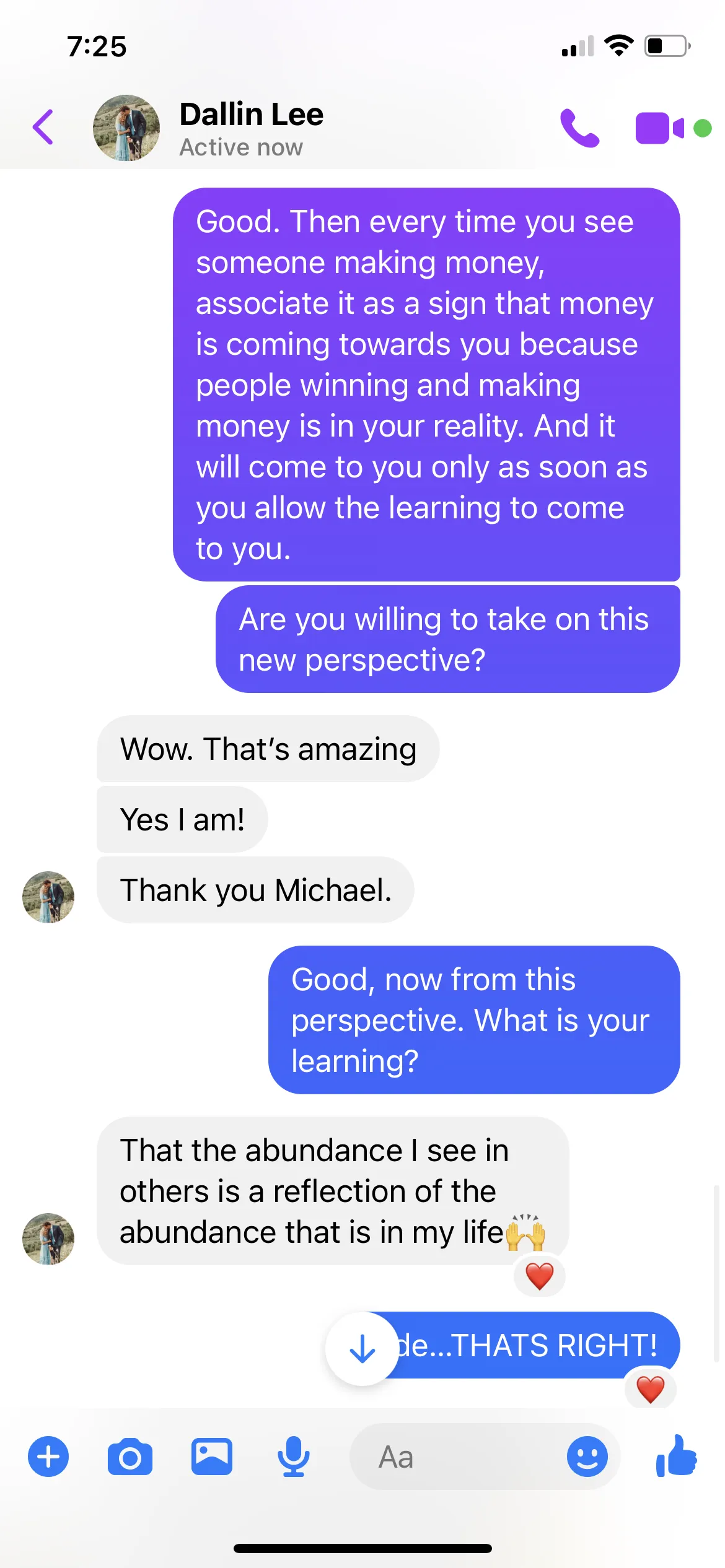Open the camera to take a photo
Viewport: 725px width, 1568px height.
pyautogui.click(x=130, y=1457)
